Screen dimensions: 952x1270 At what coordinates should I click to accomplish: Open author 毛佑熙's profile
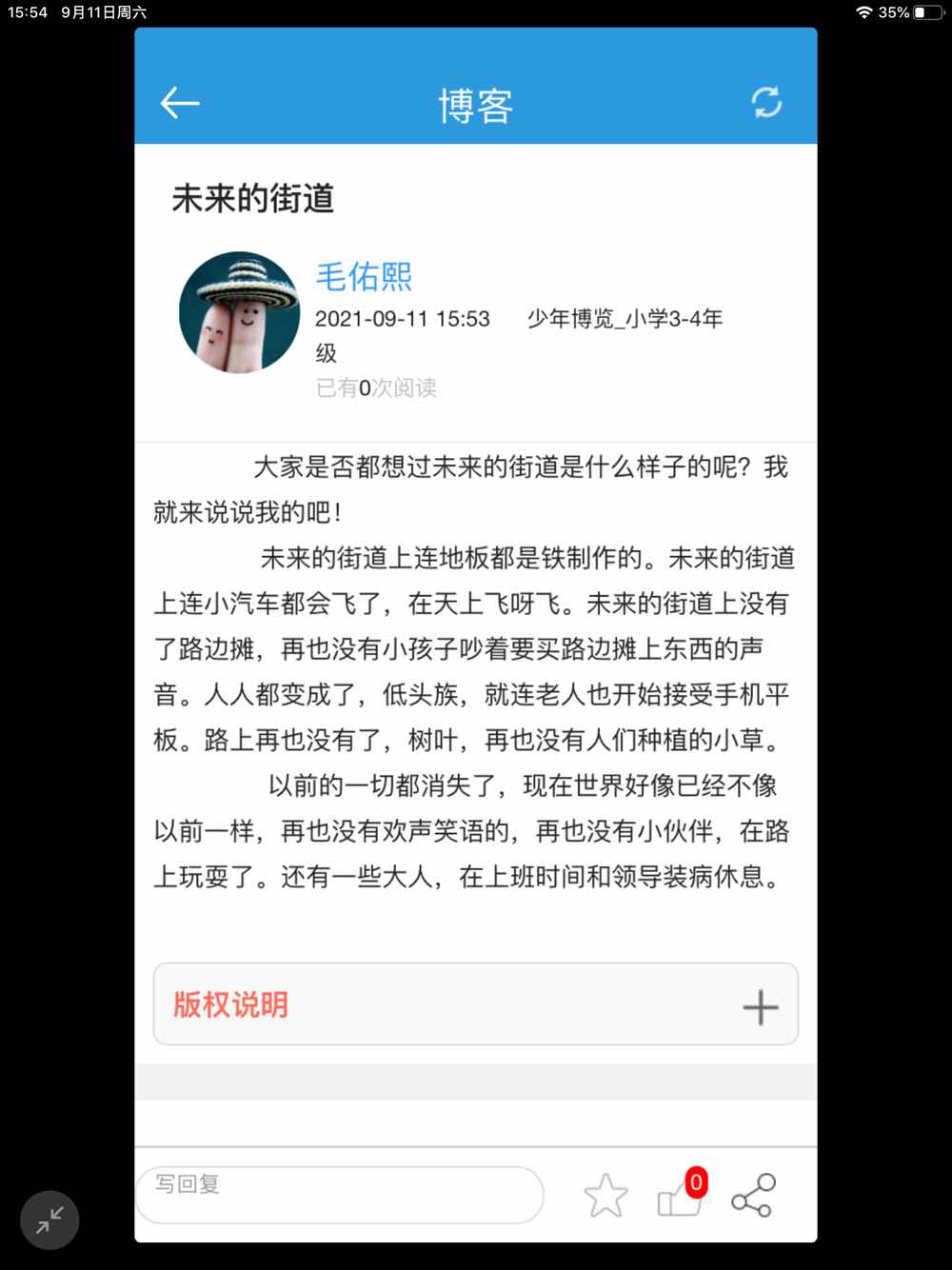(364, 276)
